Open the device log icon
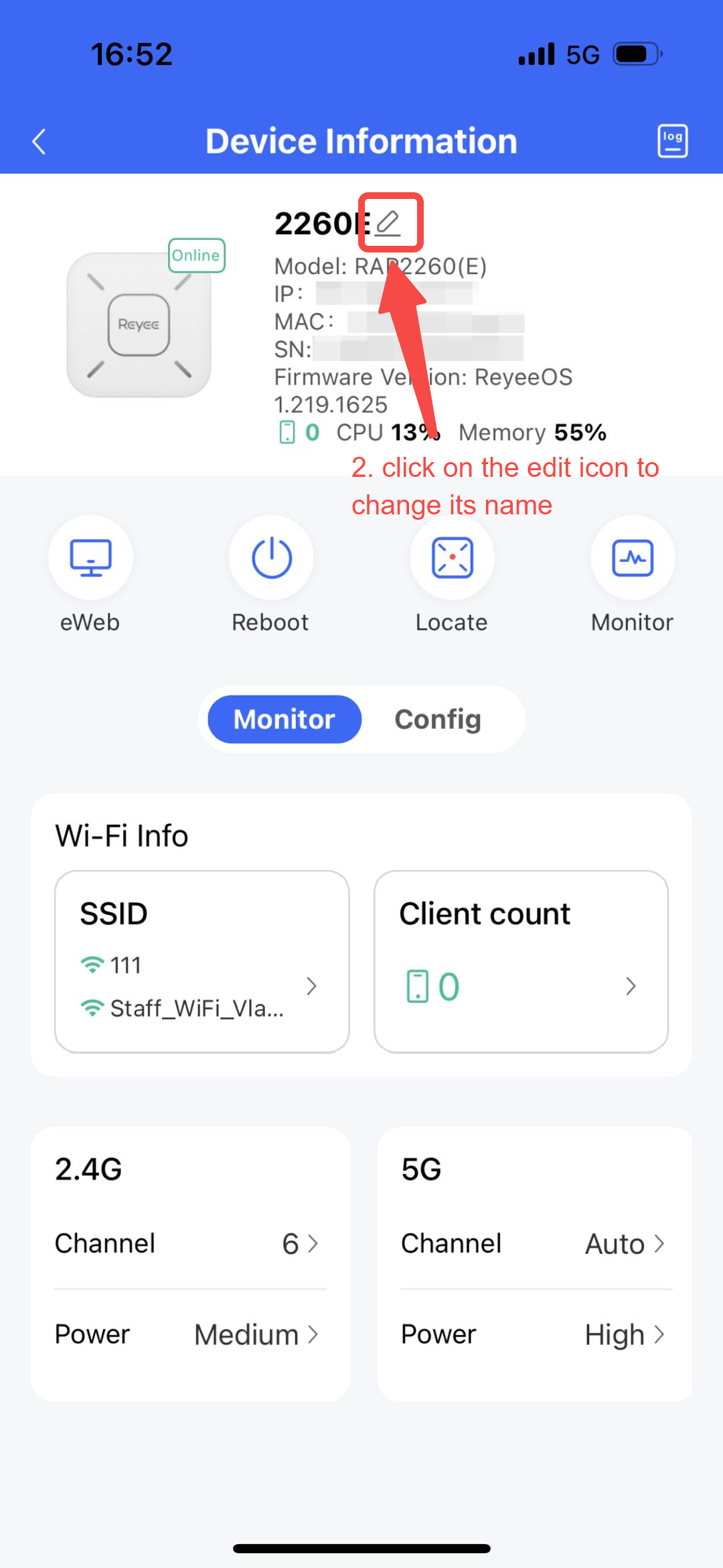The image size is (723, 1568). pos(672,141)
